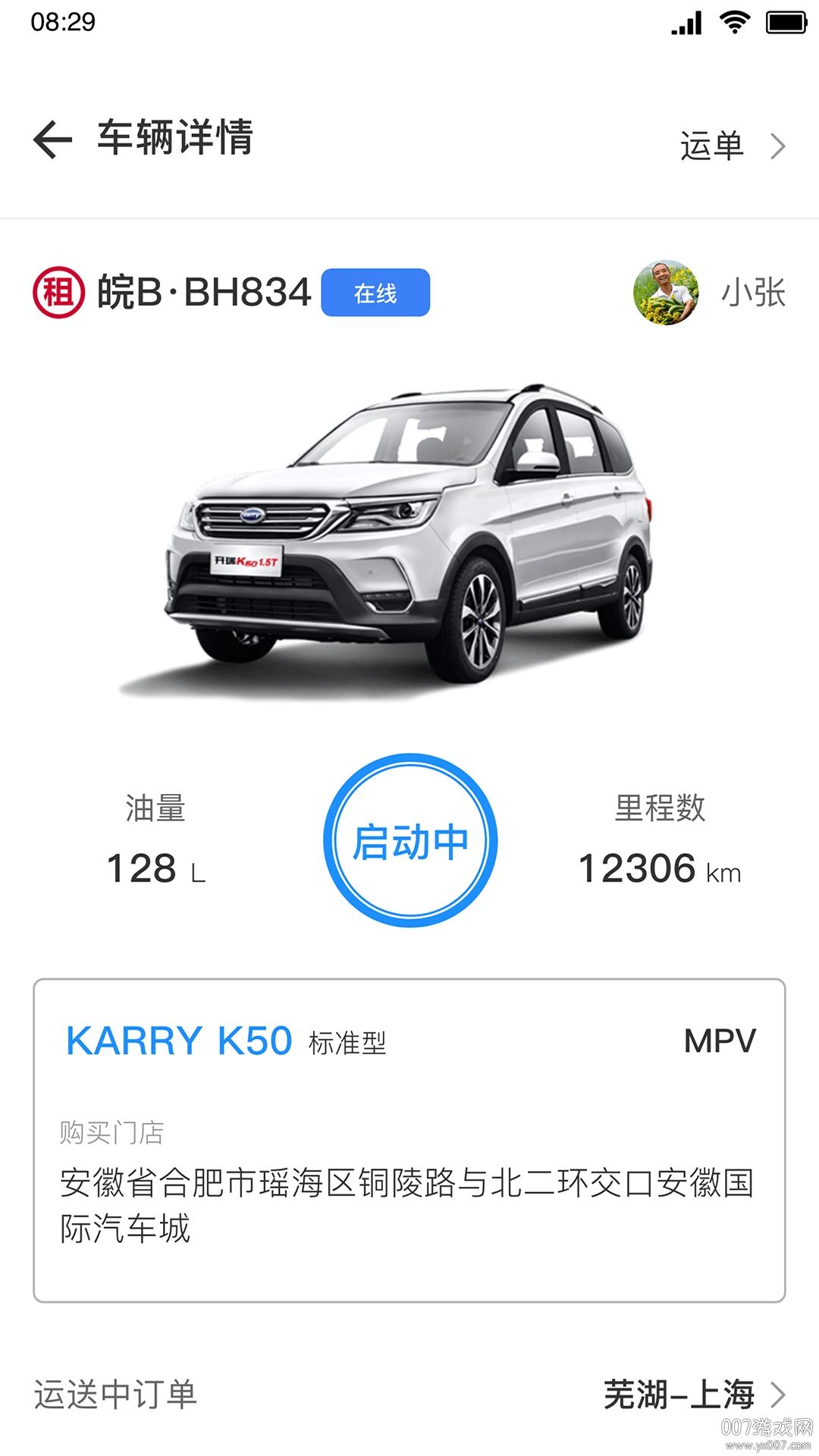Viewport: 819px width, 1456px height.
Task: Open the KARRY K50 vehicle info card
Action: 409,1140
